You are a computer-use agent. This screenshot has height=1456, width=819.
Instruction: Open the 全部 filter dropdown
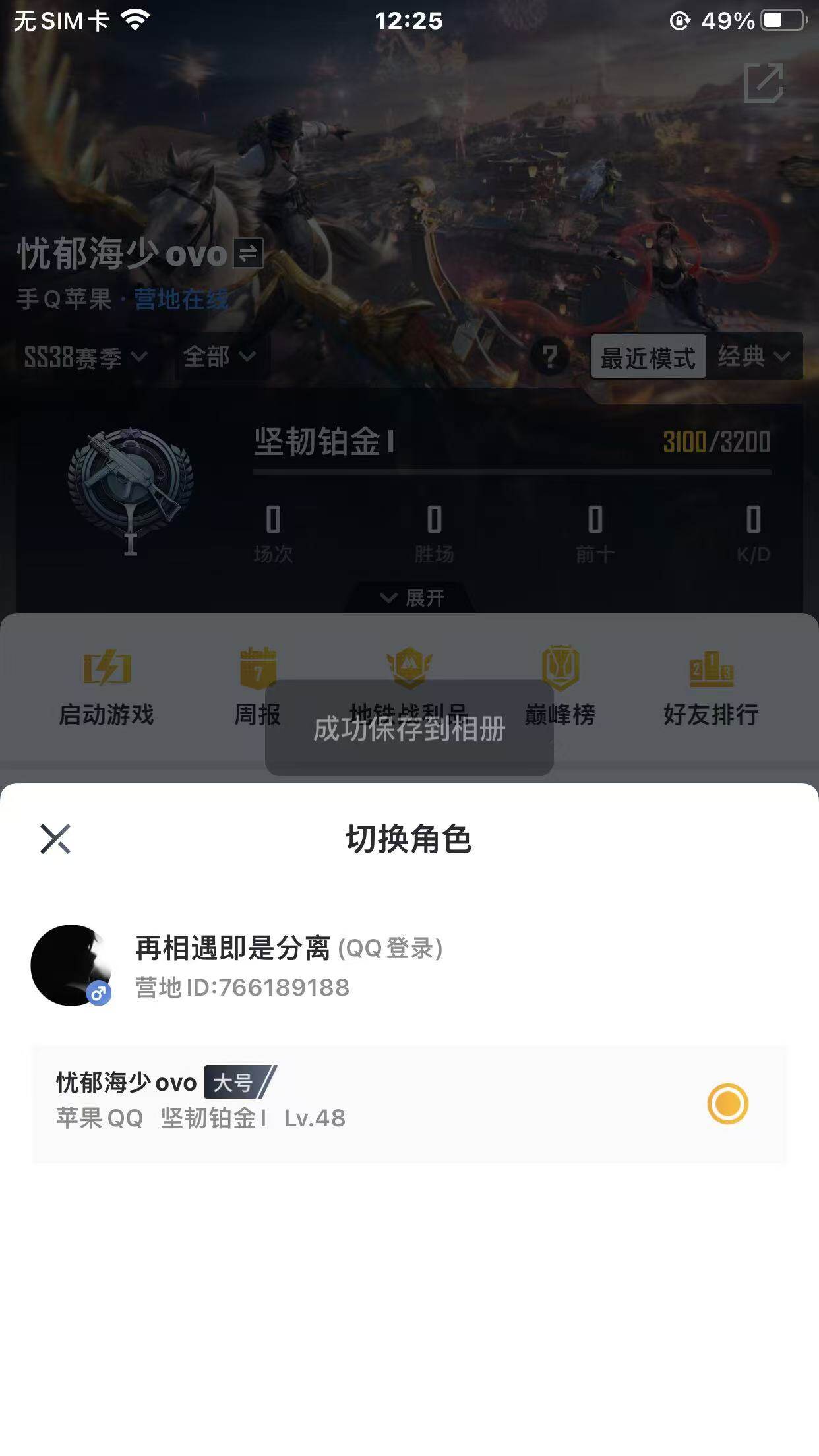[218, 357]
